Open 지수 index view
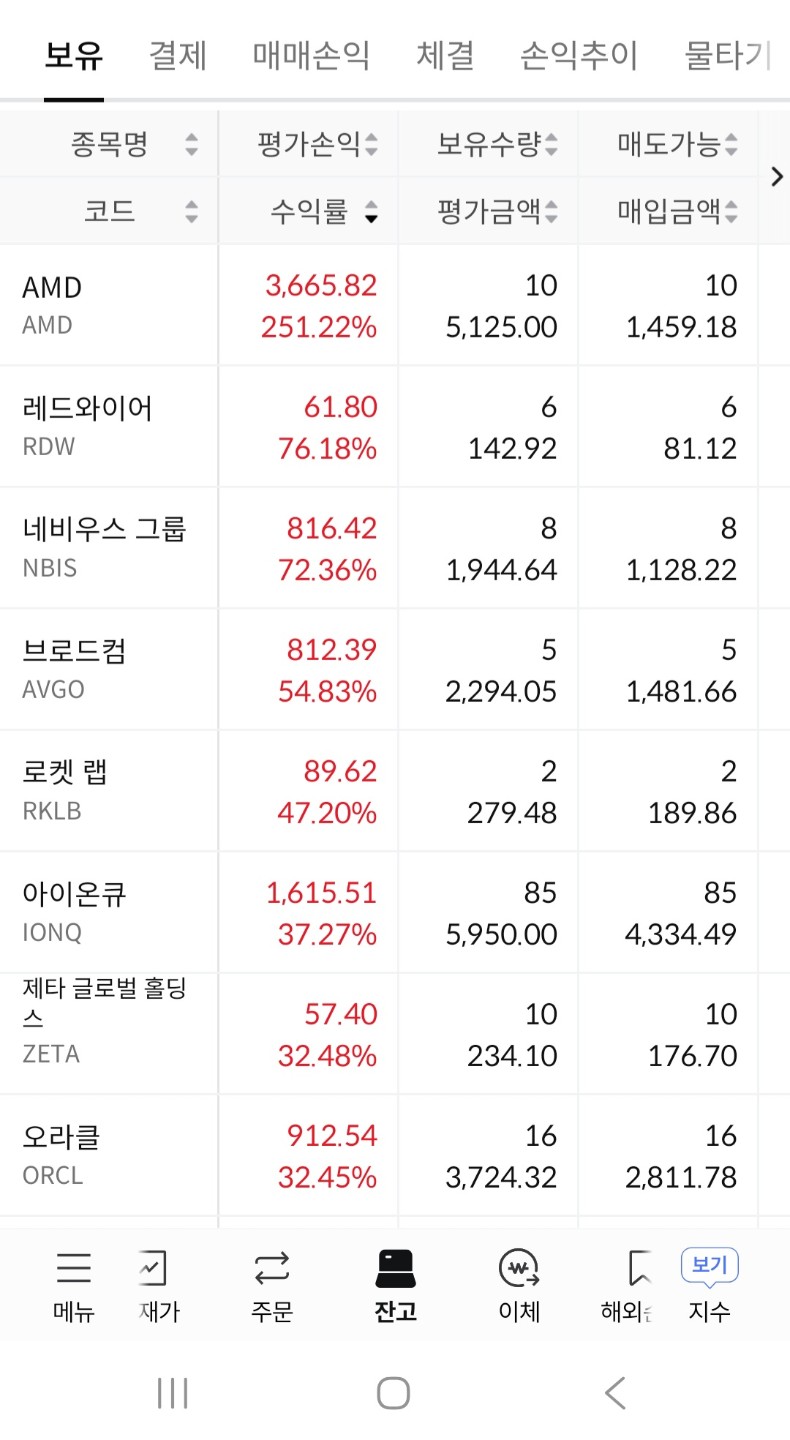 (709, 1286)
